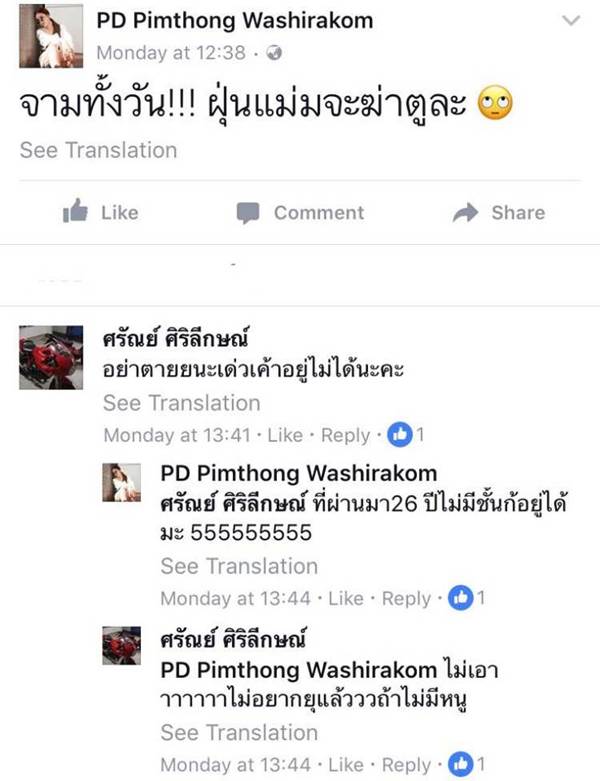See Translation of the last reply
This screenshot has height=781, width=600.
tap(239, 732)
